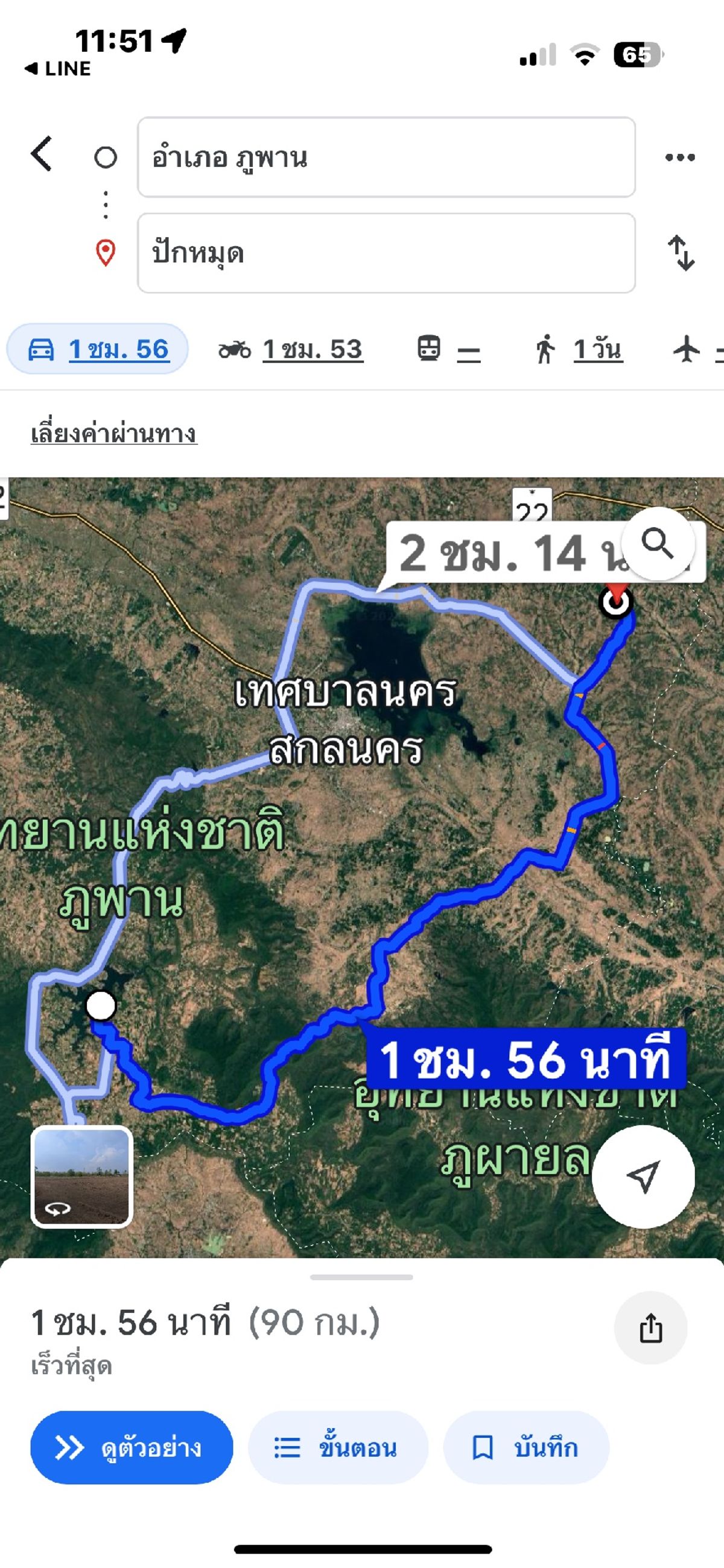Return to LINE via the status bar
The image size is (724, 1568).
pyautogui.click(x=58, y=68)
